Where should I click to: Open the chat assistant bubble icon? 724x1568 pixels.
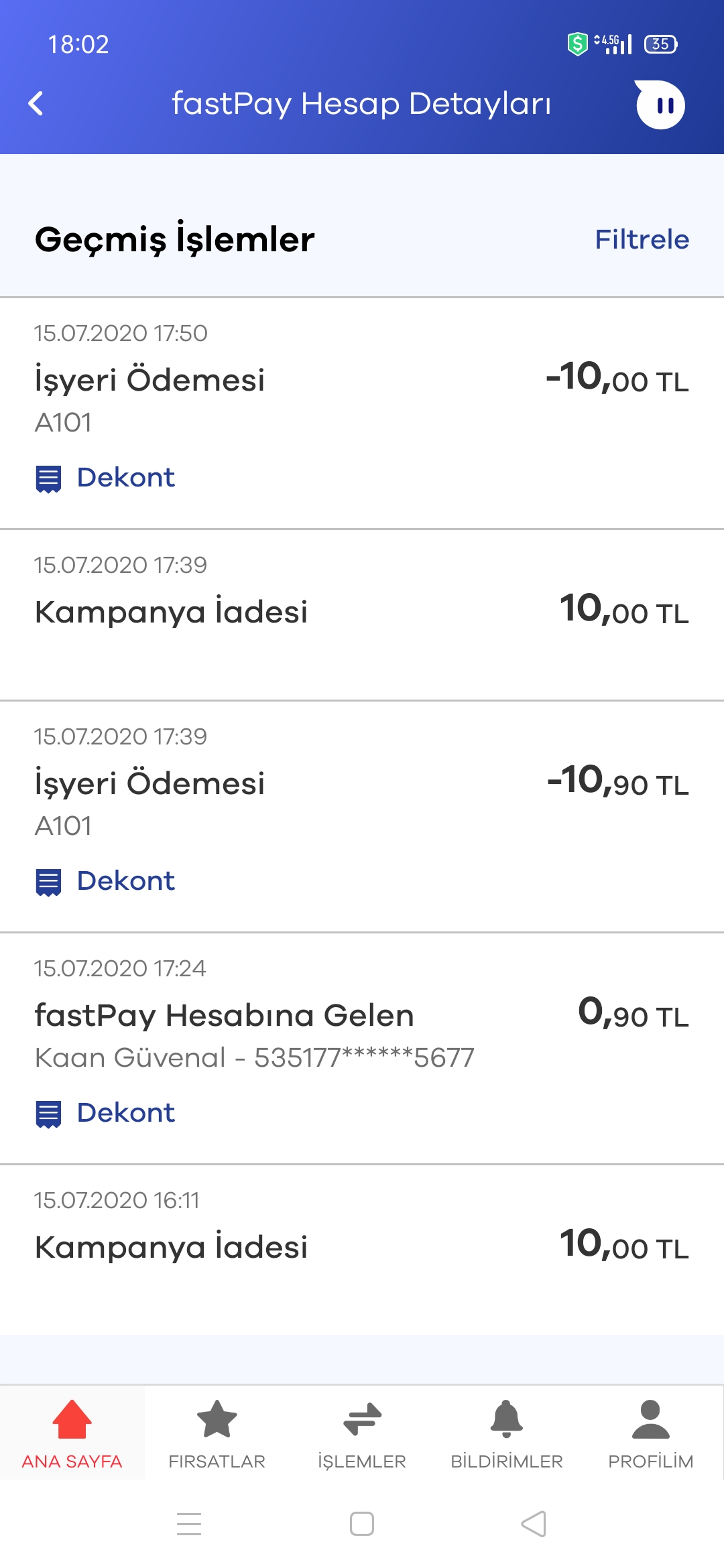point(660,105)
